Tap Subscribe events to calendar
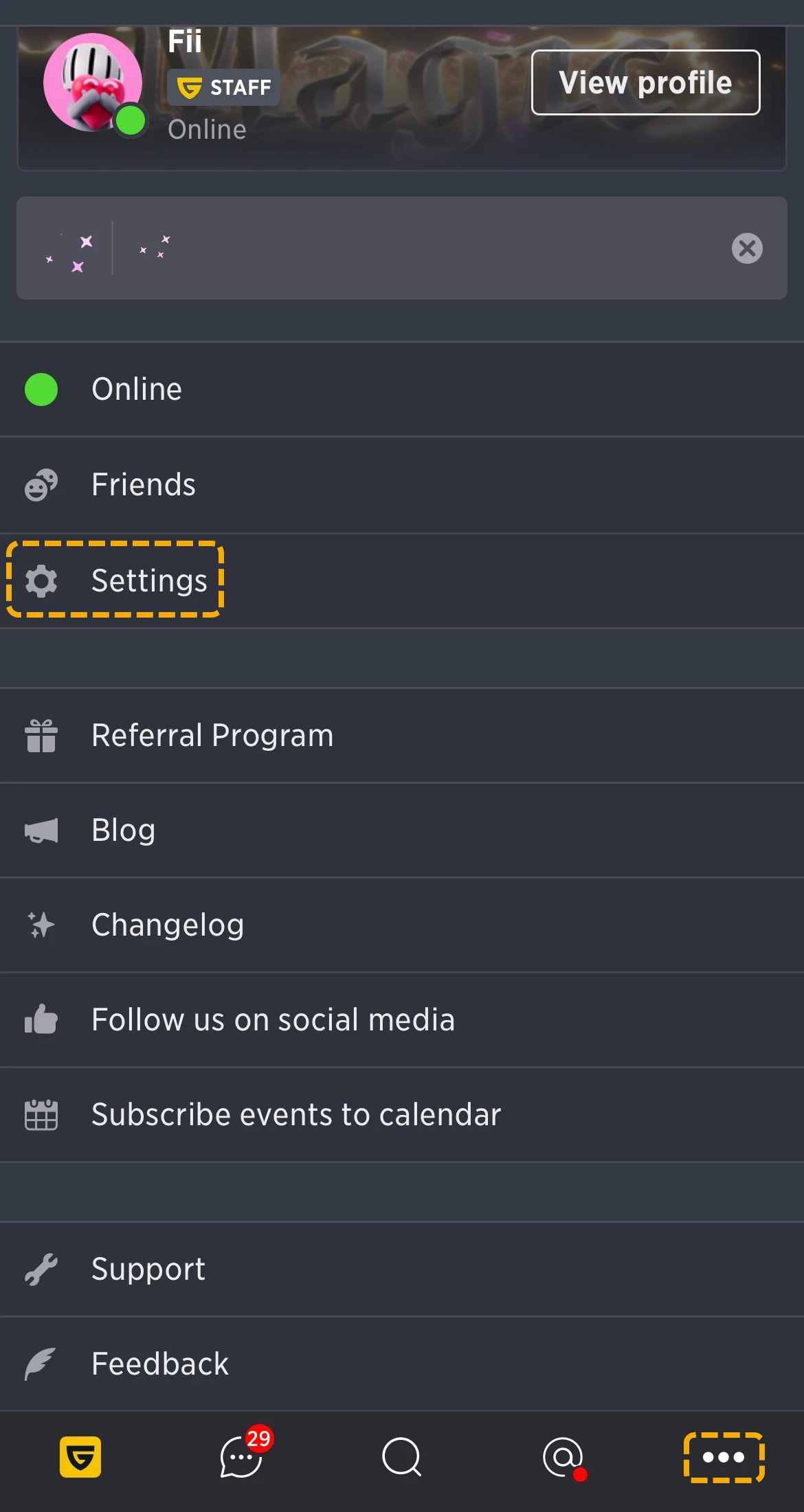Image resolution: width=804 pixels, height=1512 pixels. [x=402, y=1115]
